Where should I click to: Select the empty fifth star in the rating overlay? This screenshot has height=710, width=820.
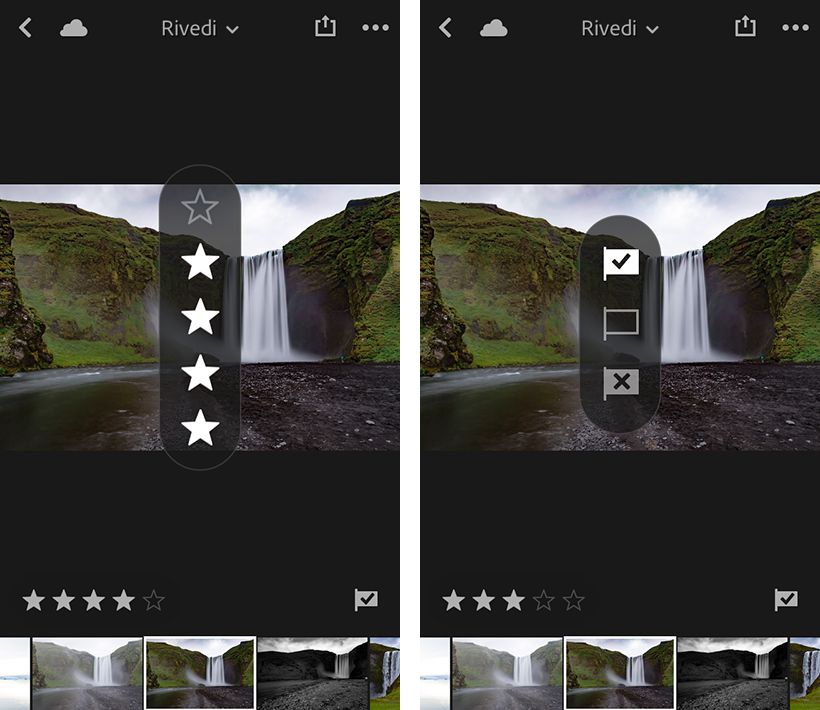200,208
